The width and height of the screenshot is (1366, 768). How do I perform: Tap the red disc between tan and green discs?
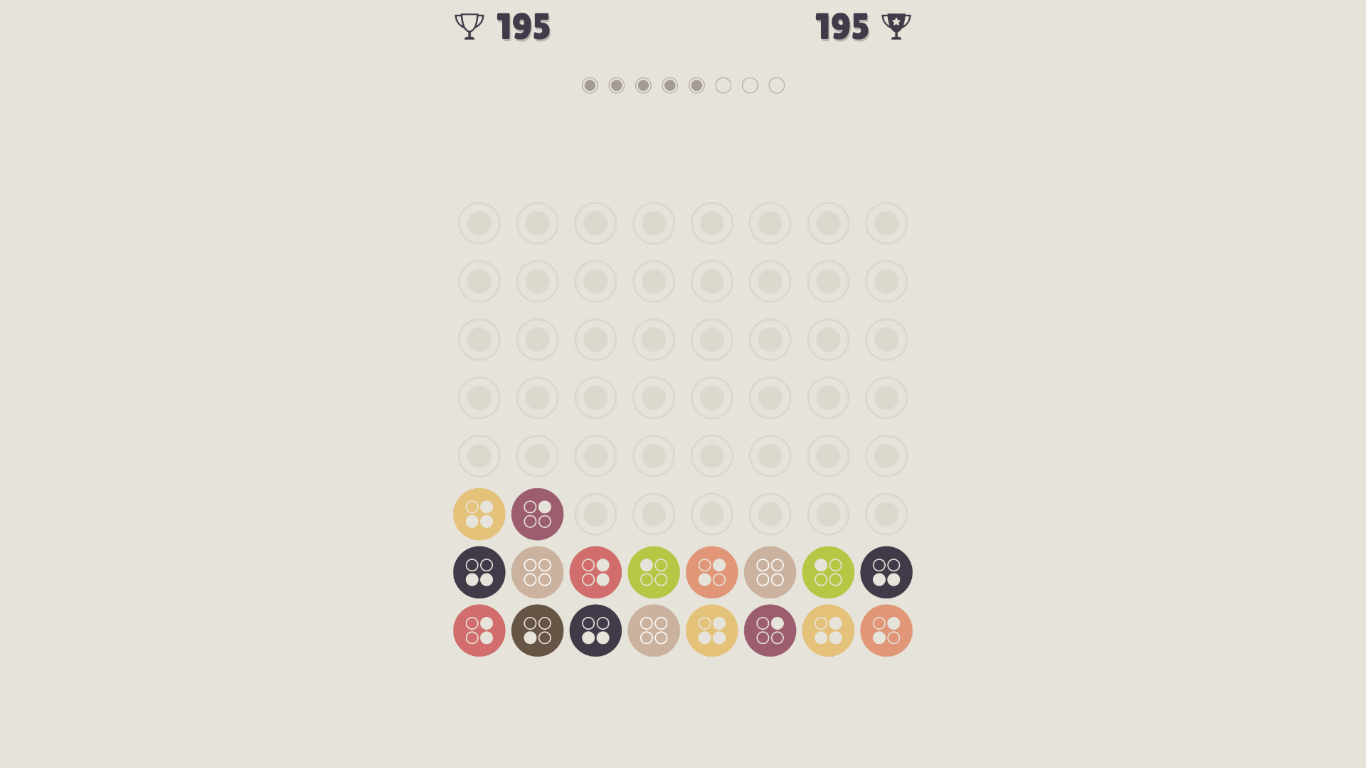596,573
